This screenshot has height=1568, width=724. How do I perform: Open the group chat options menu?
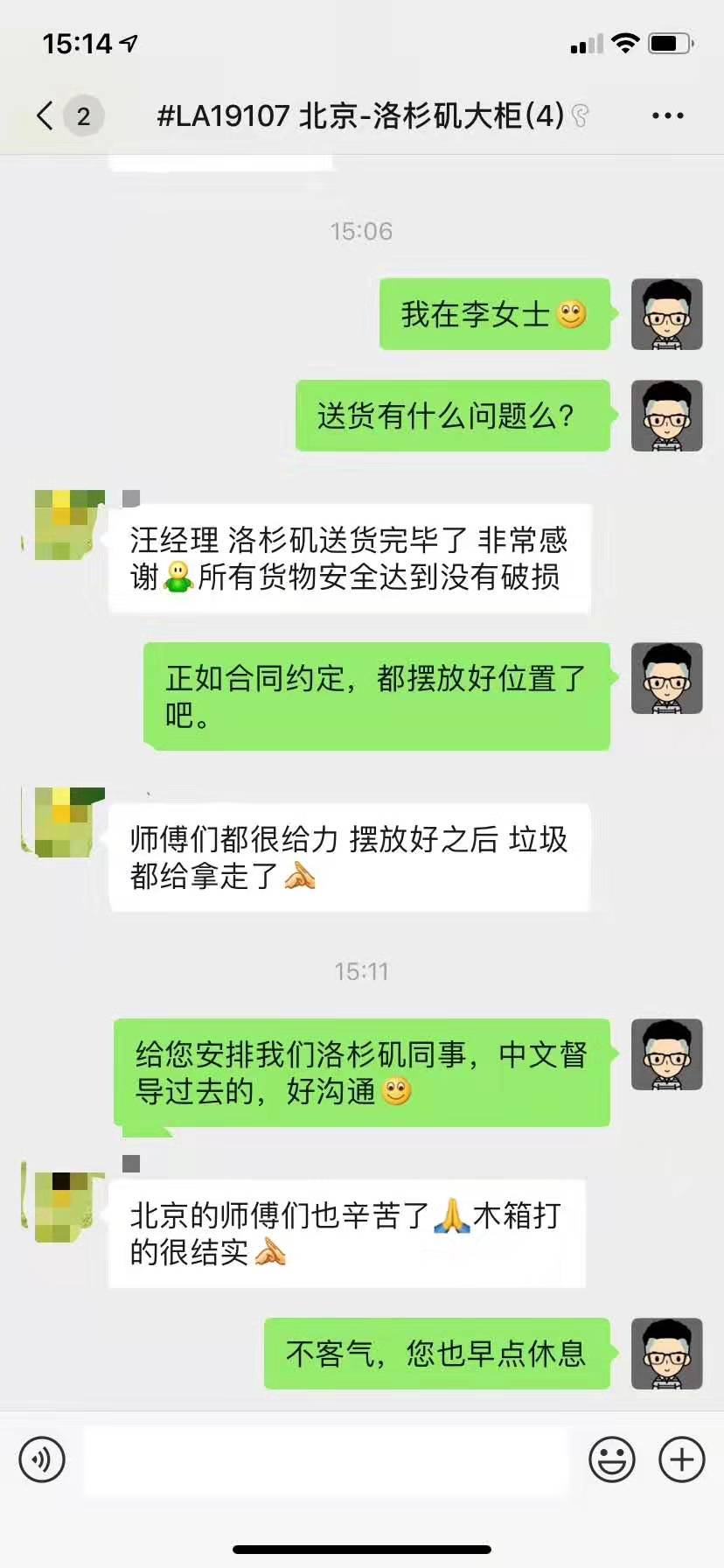click(x=667, y=115)
